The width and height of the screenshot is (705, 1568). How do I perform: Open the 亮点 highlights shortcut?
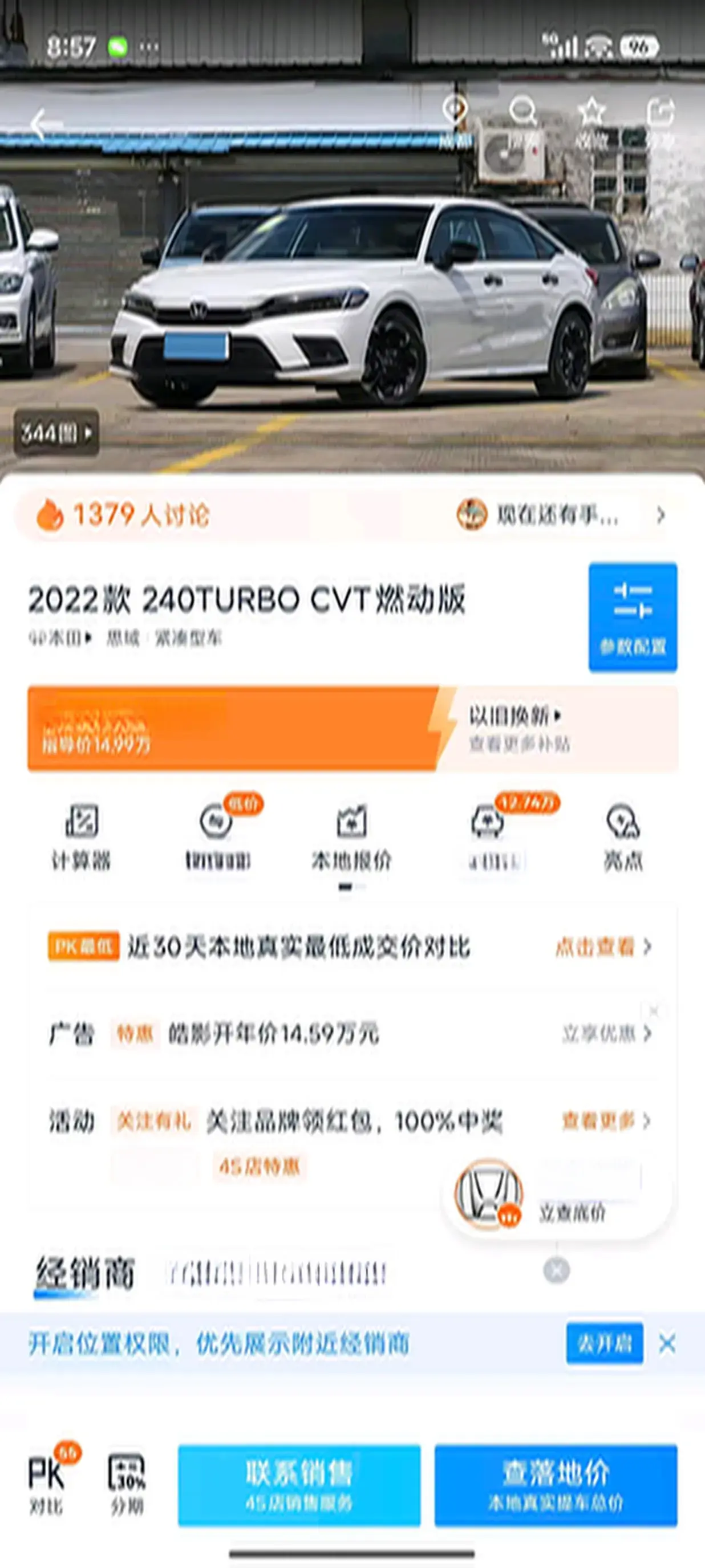click(622, 836)
